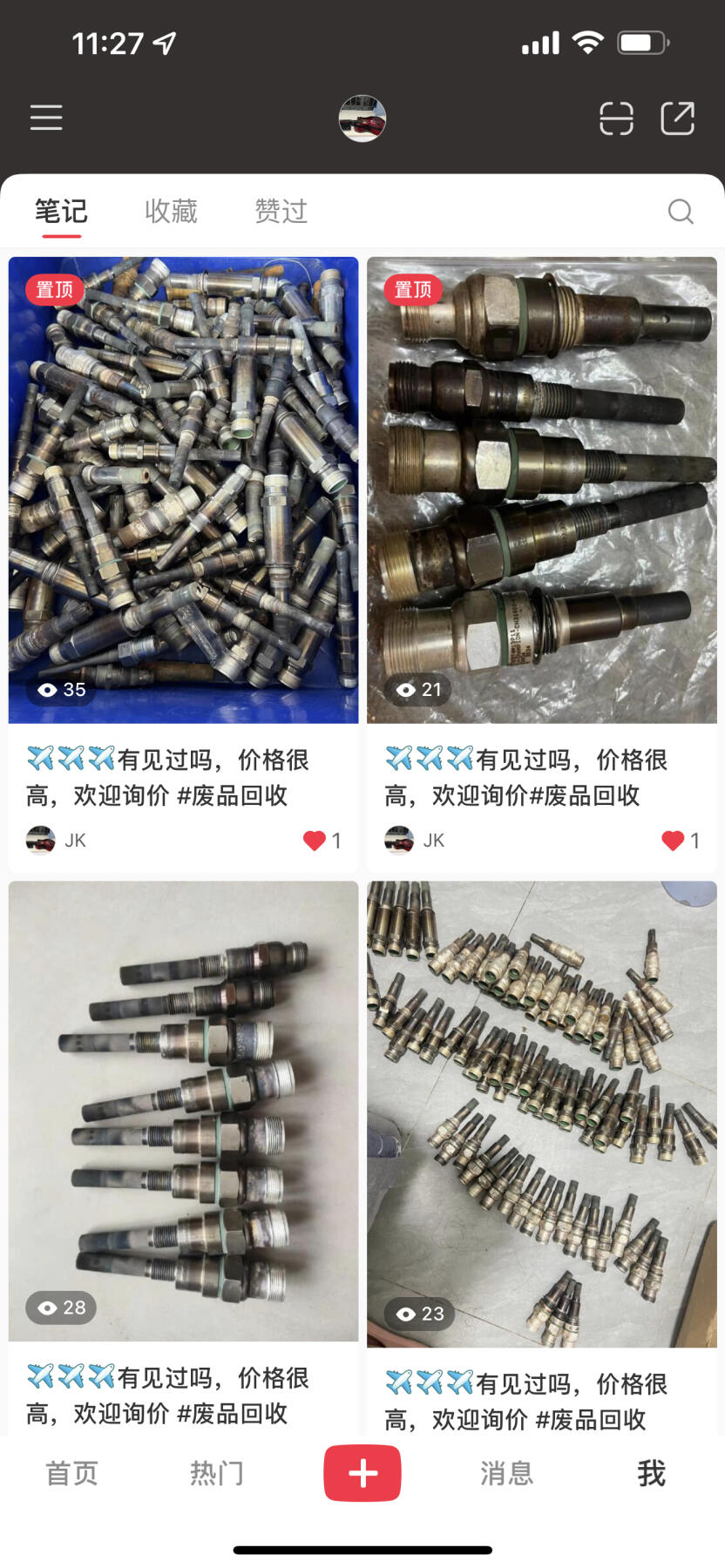Viewport: 725px width, 1568px height.
Task: Click the 首页 home icon
Action: pos(71,1472)
